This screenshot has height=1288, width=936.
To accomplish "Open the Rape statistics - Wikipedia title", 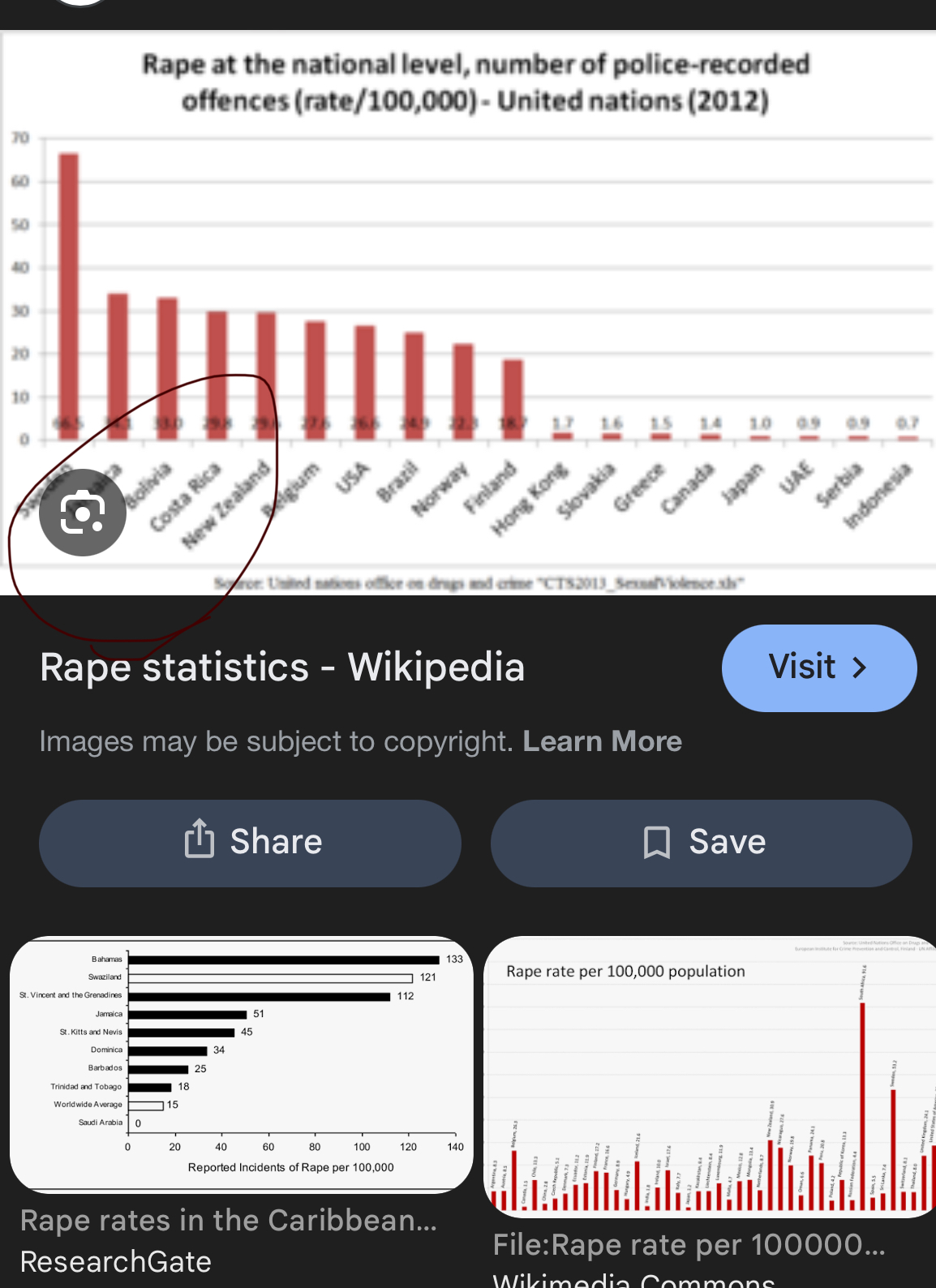I will tap(282, 668).
